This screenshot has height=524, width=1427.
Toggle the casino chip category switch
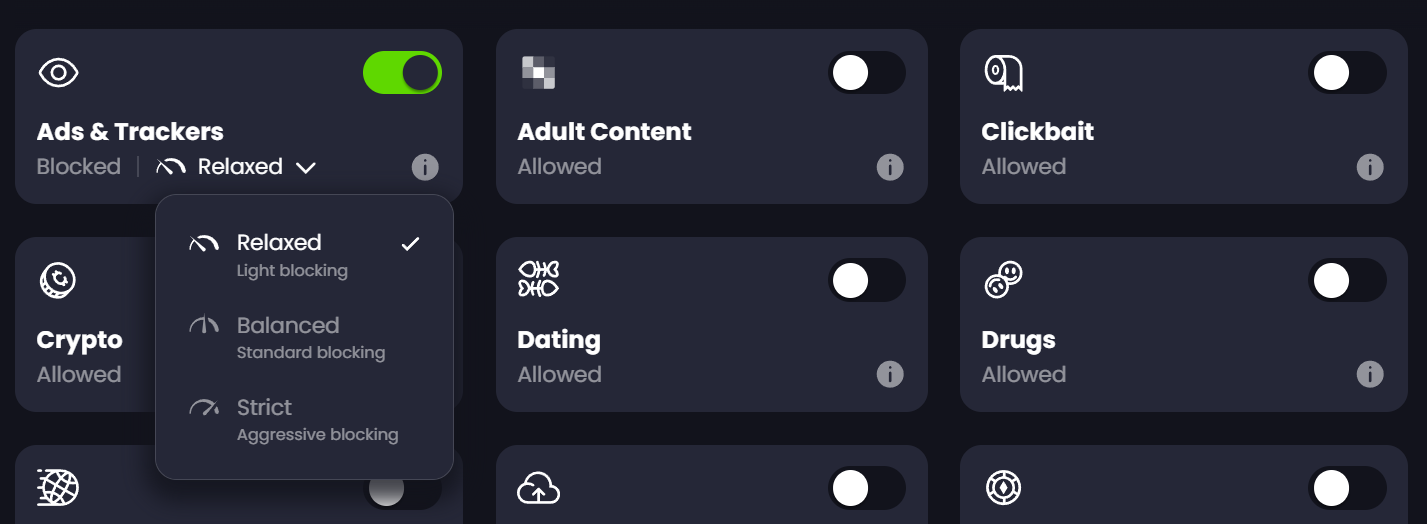(x=1346, y=488)
